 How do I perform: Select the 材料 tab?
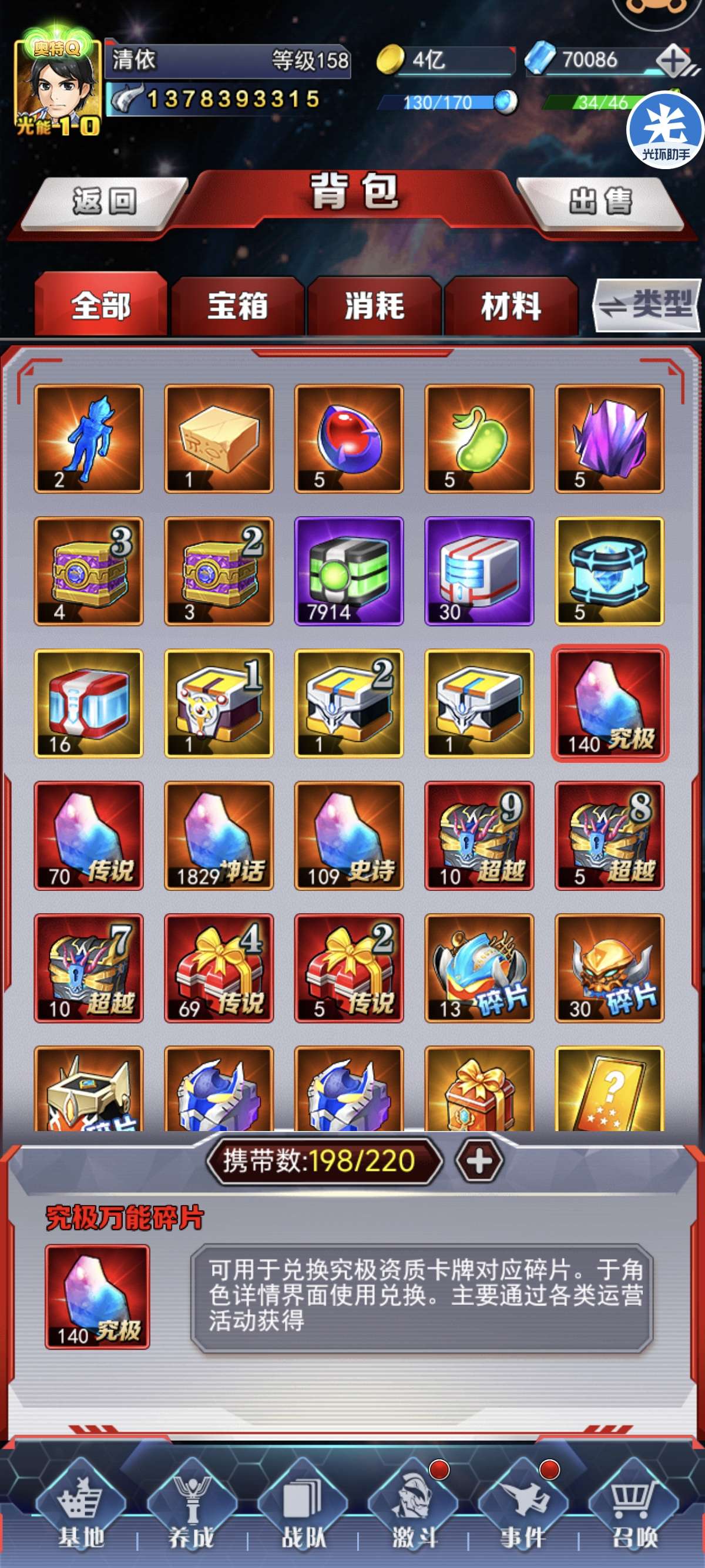tap(511, 305)
